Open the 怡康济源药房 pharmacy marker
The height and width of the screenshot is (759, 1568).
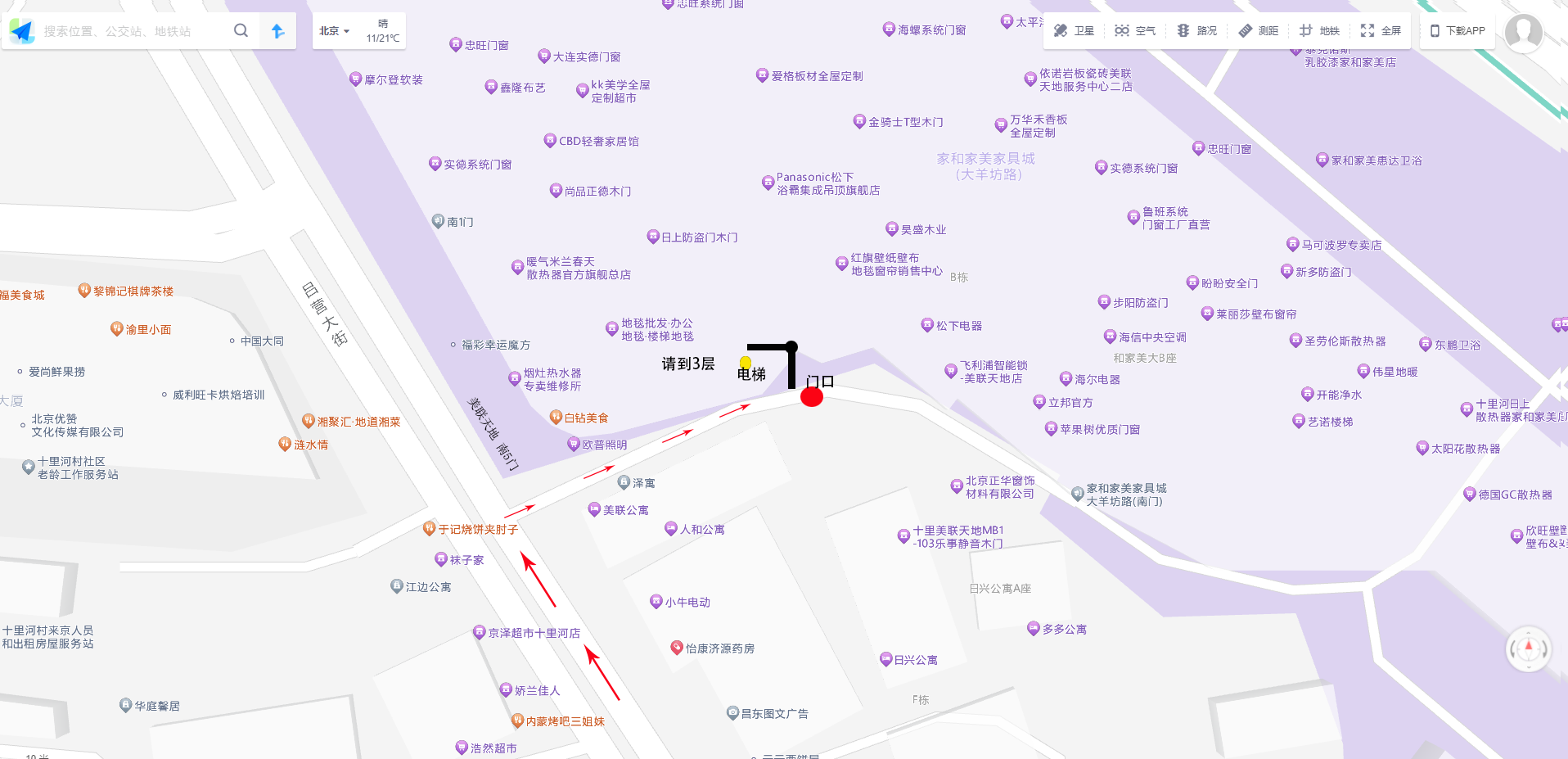[677, 648]
